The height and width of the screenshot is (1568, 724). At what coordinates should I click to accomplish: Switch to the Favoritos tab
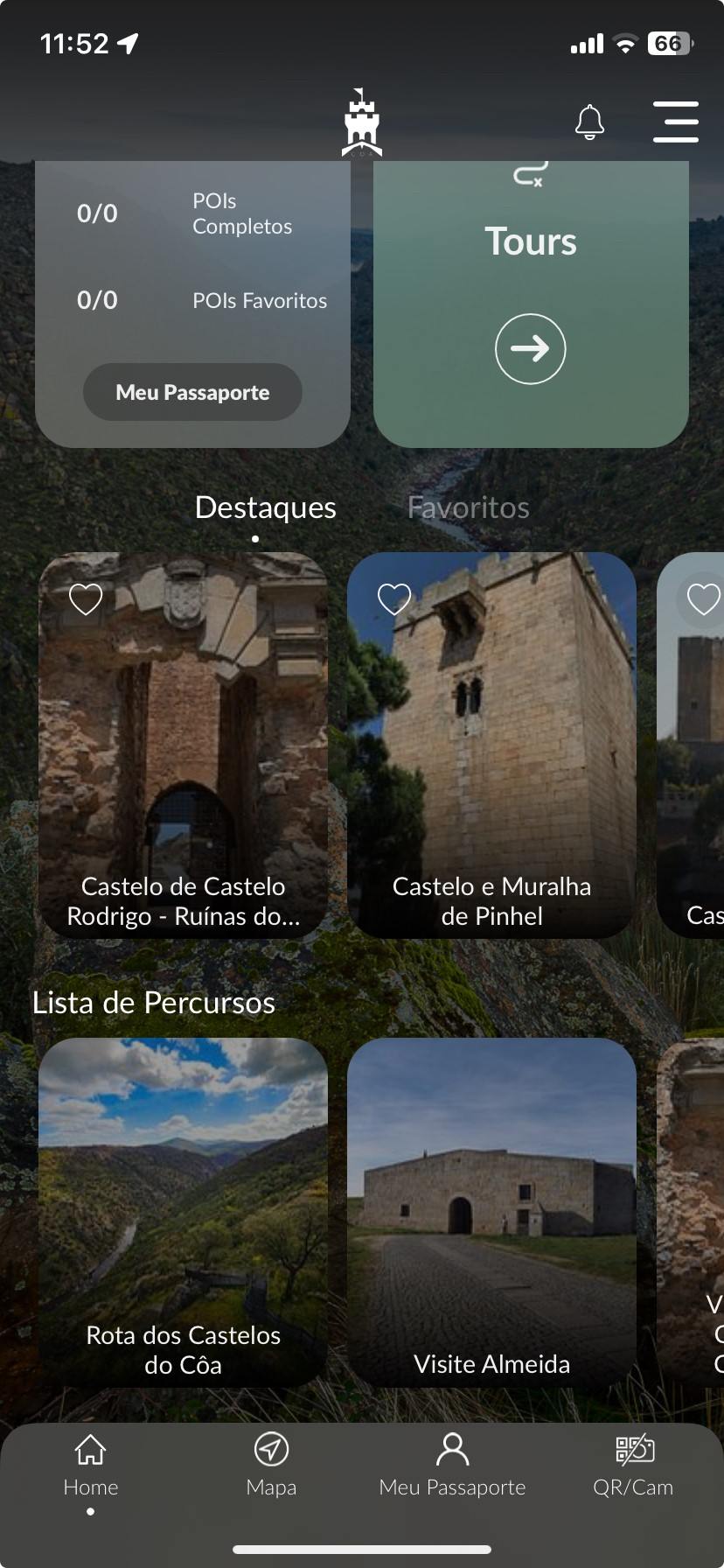[x=469, y=507]
